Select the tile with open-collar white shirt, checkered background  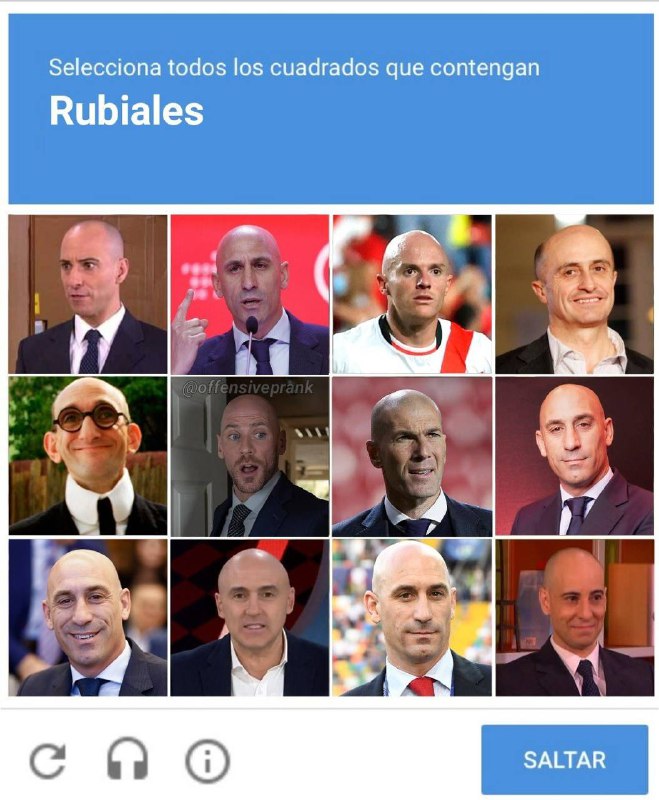point(249,618)
